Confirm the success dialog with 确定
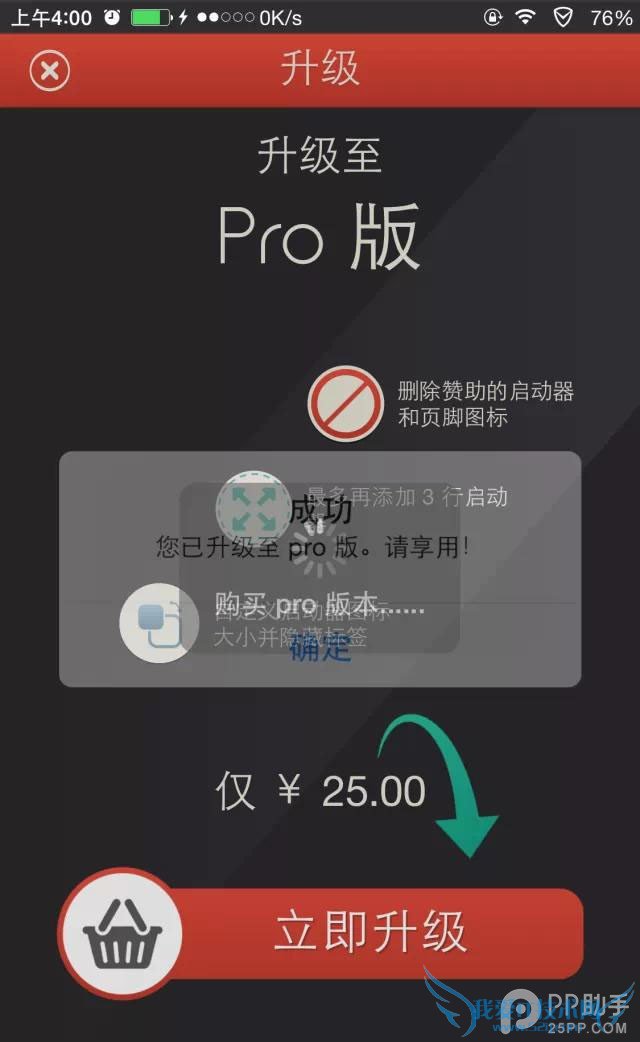This screenshot has height=1042, width=640. (x=320, y=648)
